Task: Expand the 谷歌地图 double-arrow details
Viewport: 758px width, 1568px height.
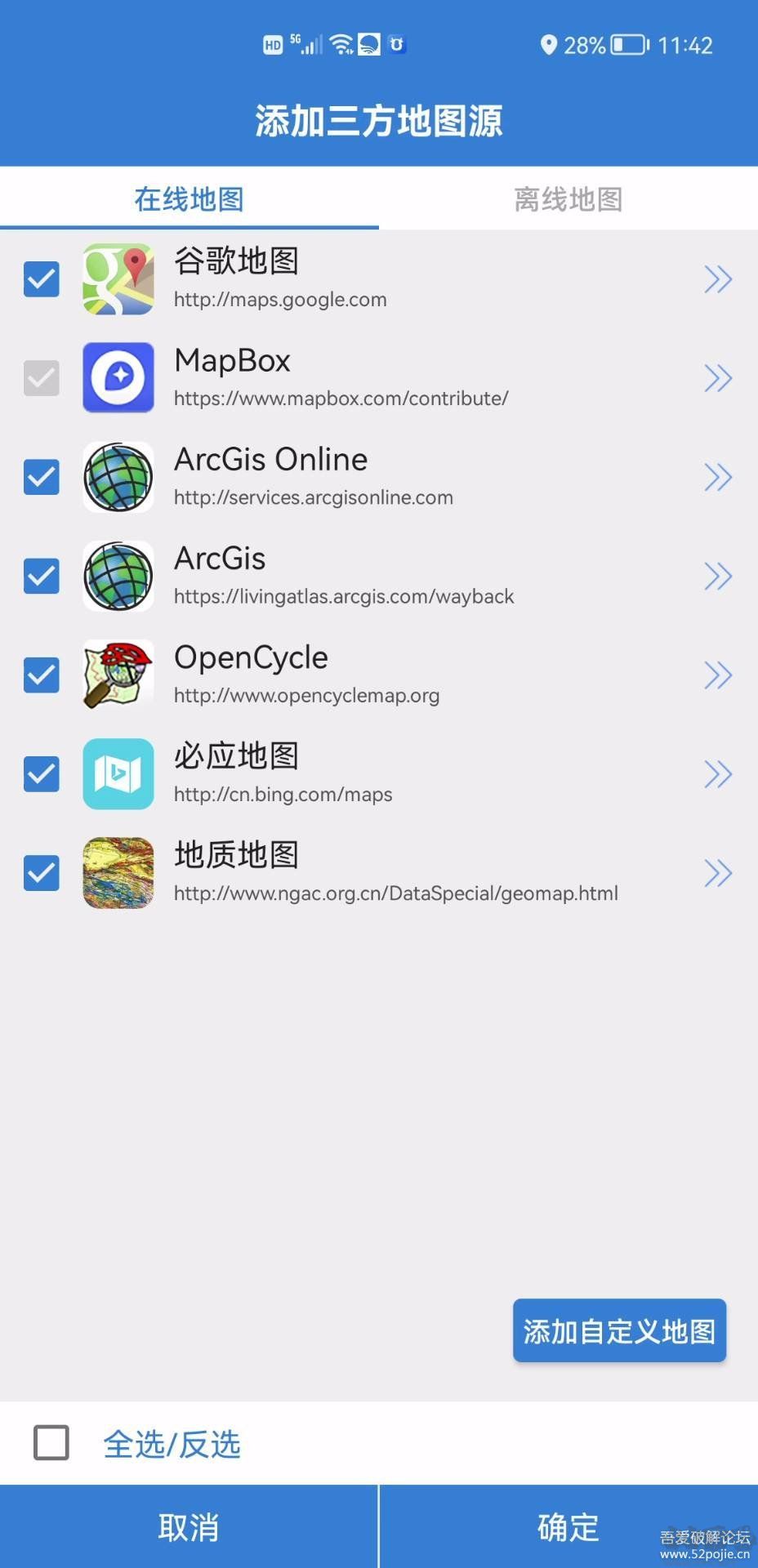Action: pyautogui.click(x=718, y=279)
